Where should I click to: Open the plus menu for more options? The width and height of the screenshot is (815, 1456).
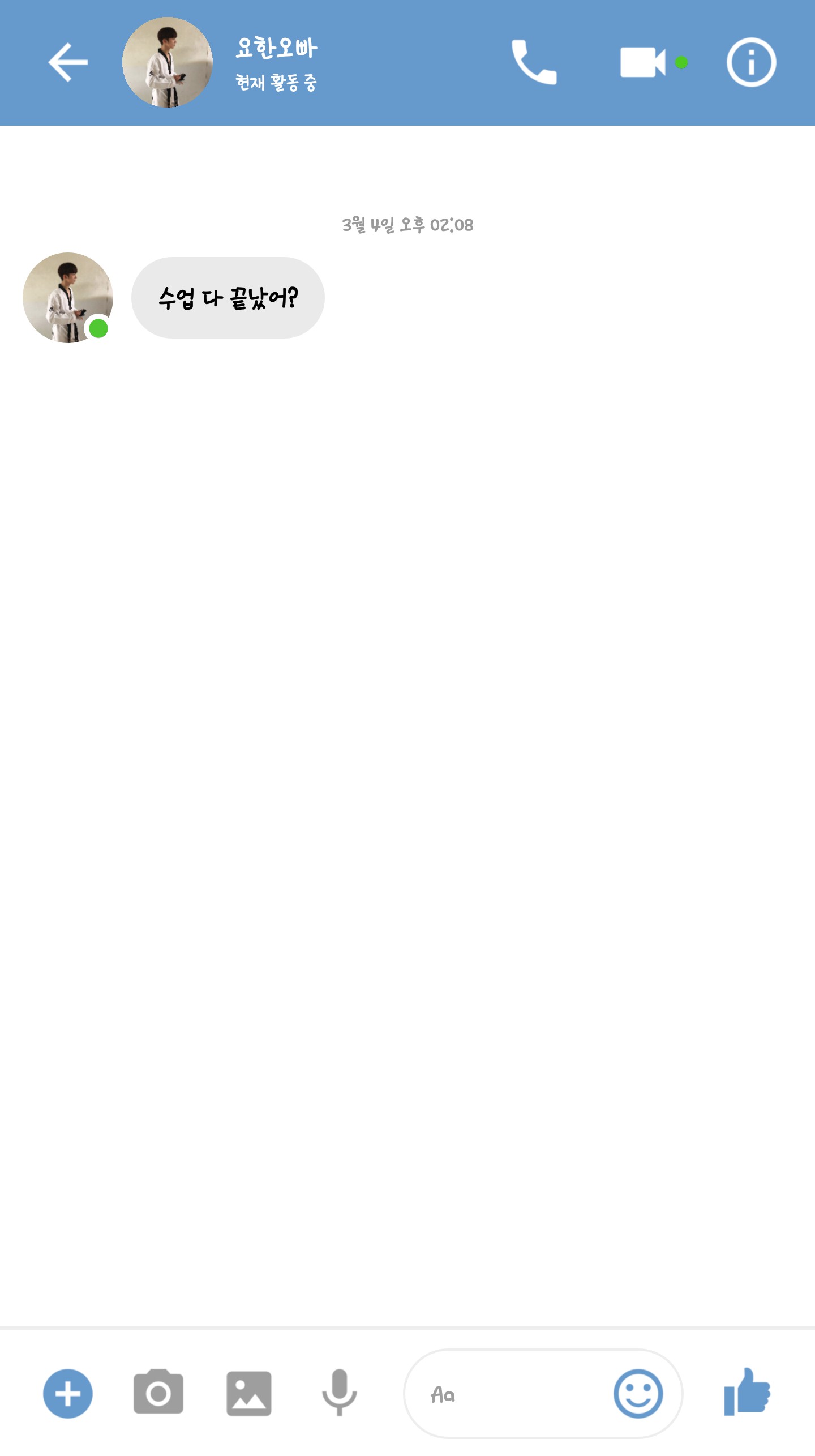tap(68, 1393)
